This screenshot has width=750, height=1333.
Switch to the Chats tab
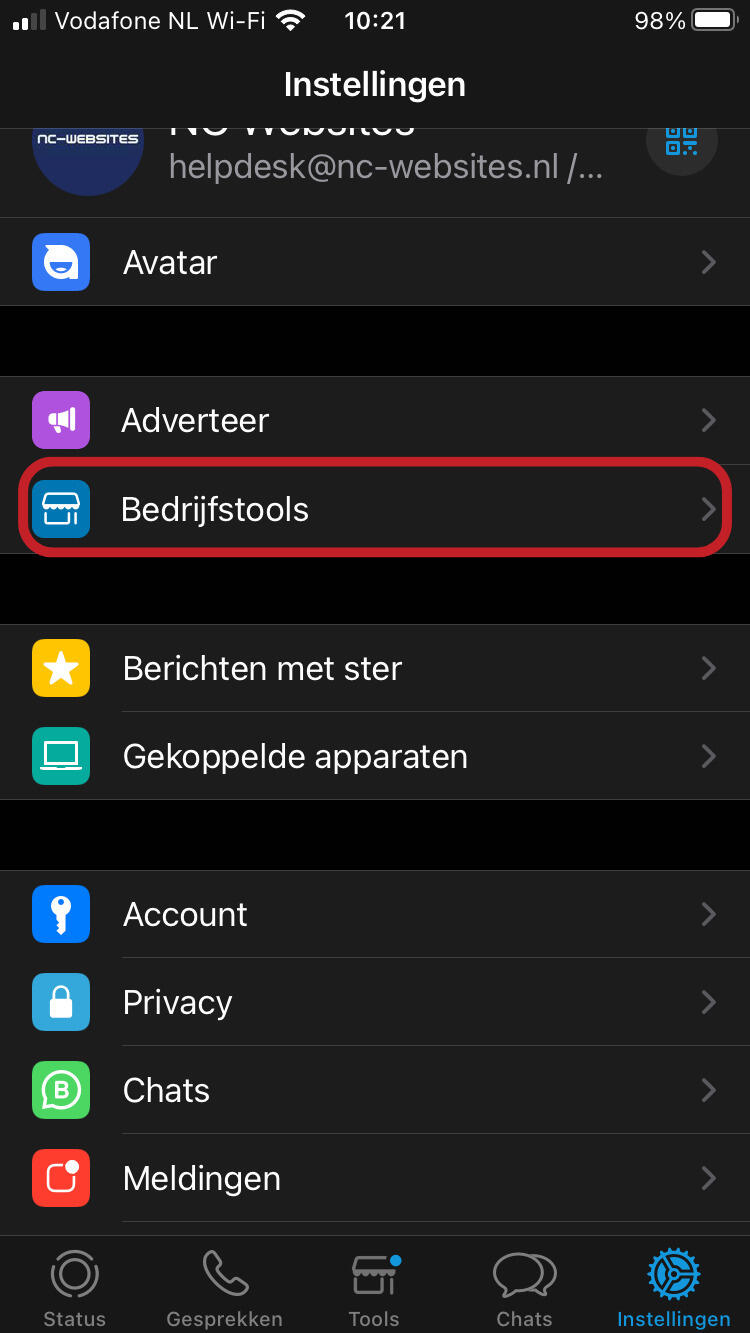(x=524, y=1288)
